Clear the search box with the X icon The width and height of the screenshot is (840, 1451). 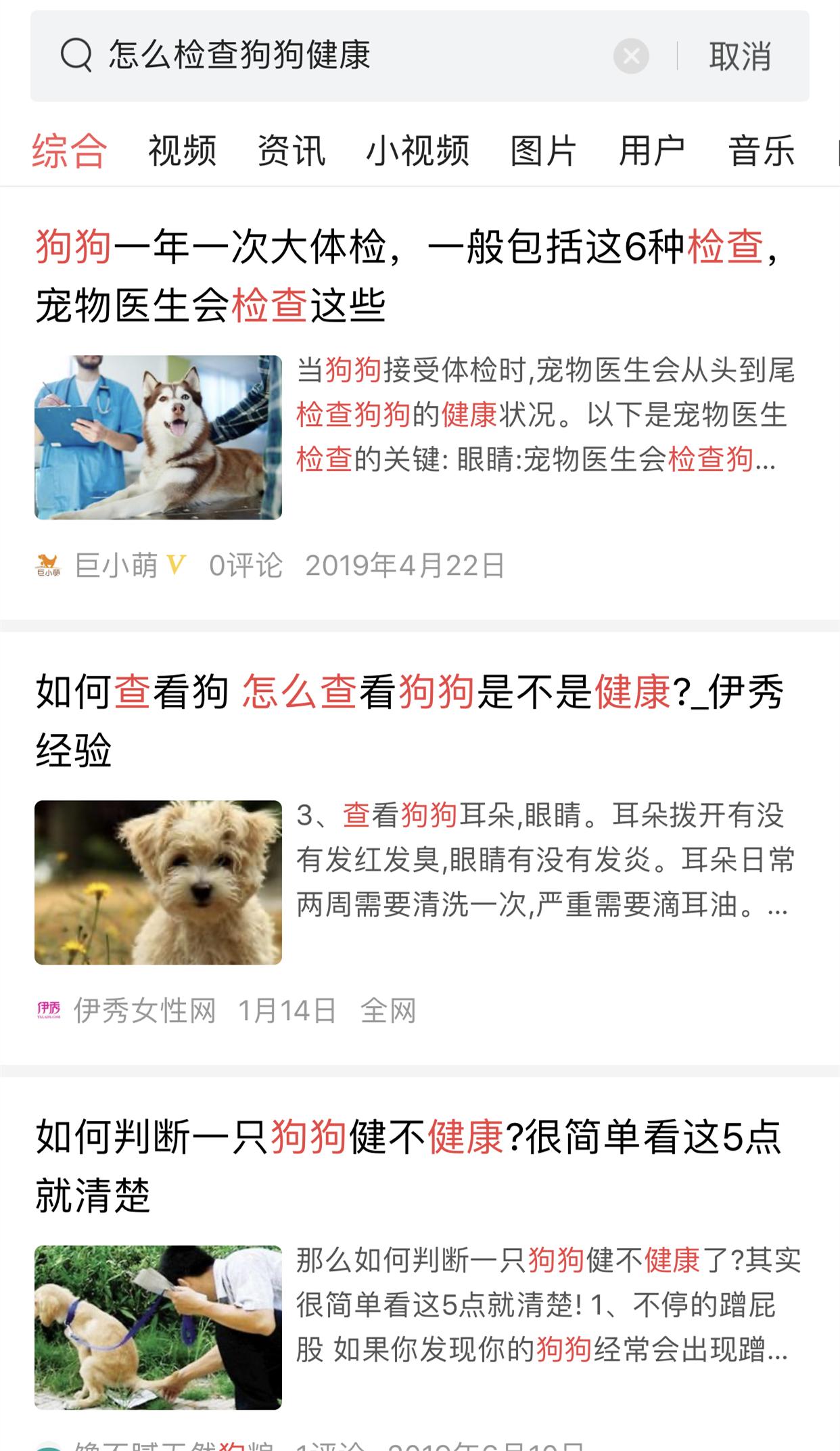(630, 57)
